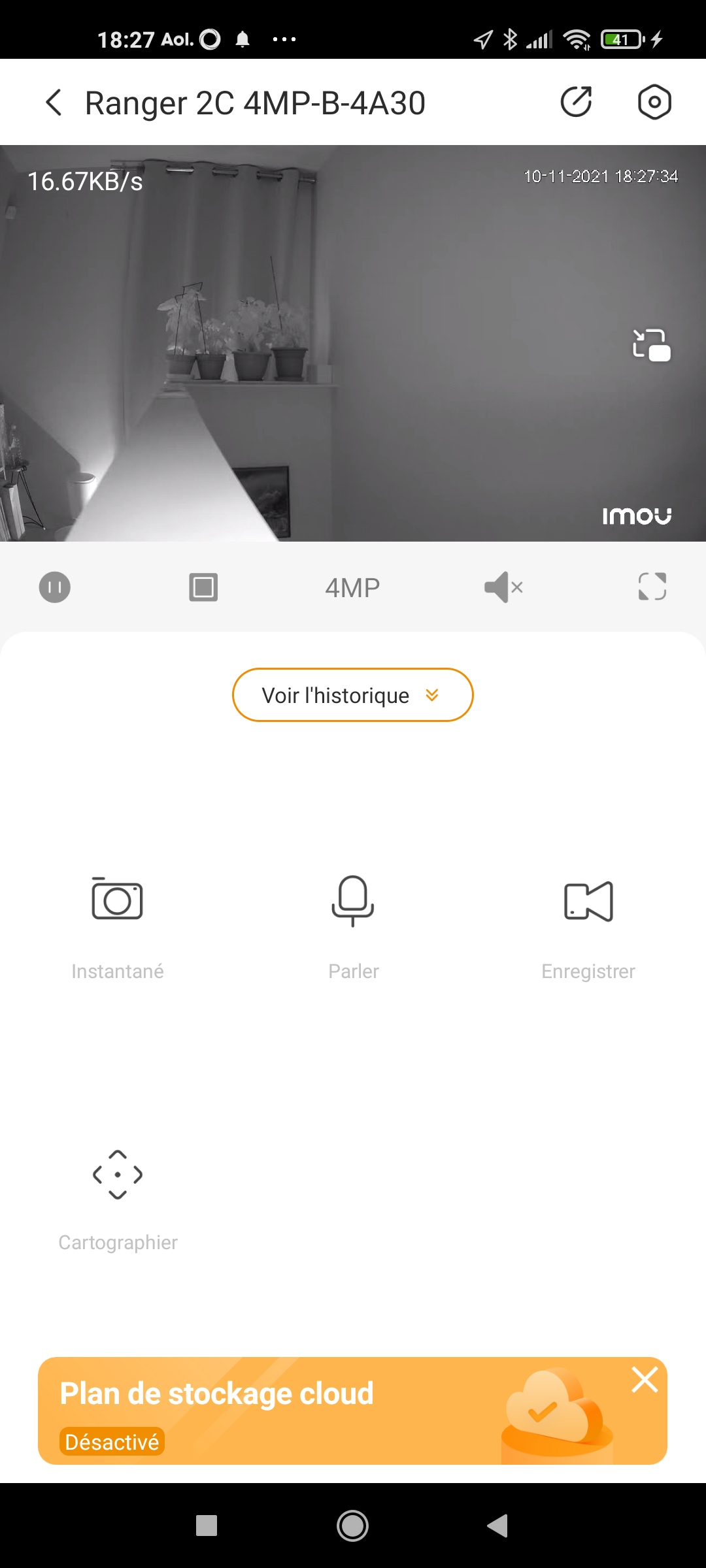Open recent apps from the navigation bar
706x1568 pixels.
pos(207,1526)
